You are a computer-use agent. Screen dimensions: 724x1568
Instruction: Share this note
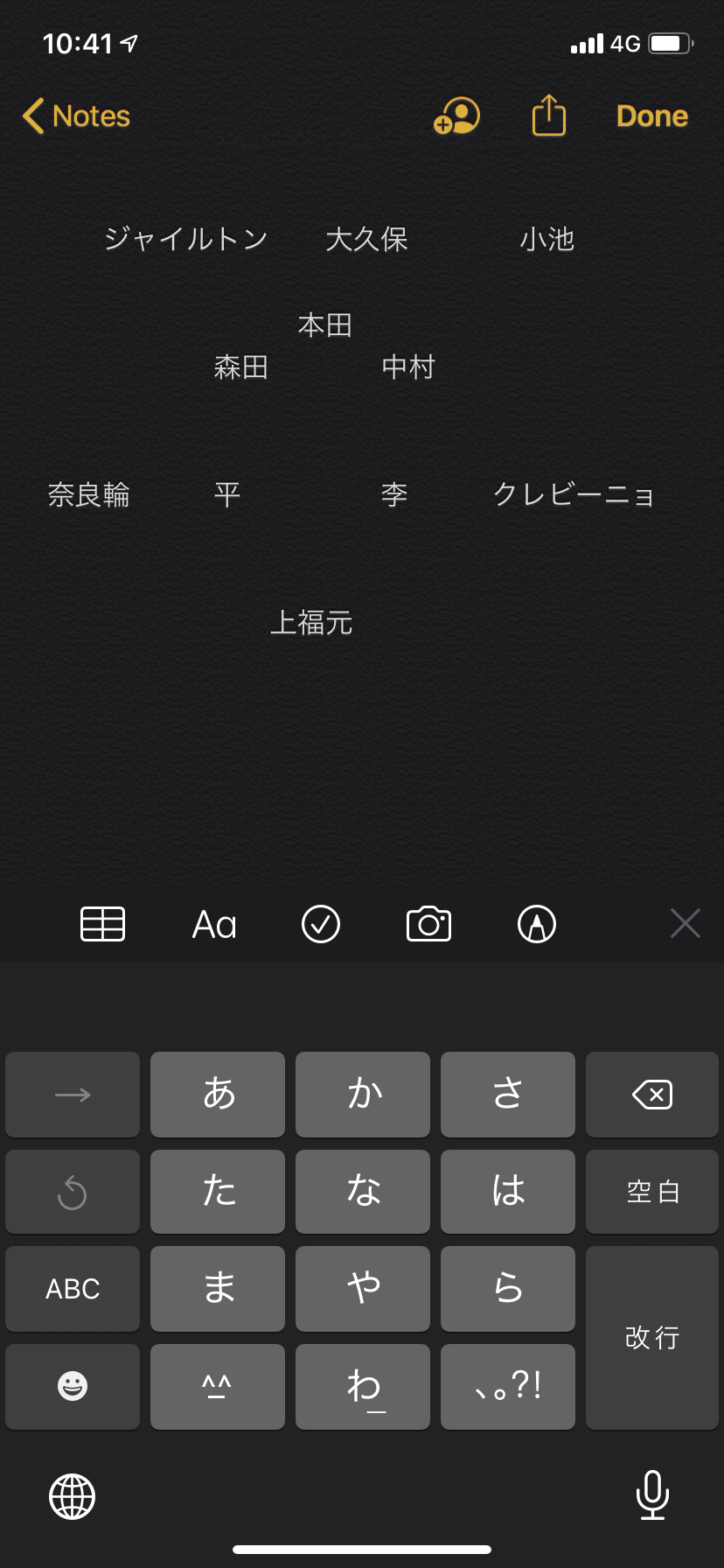coord(549,115)
